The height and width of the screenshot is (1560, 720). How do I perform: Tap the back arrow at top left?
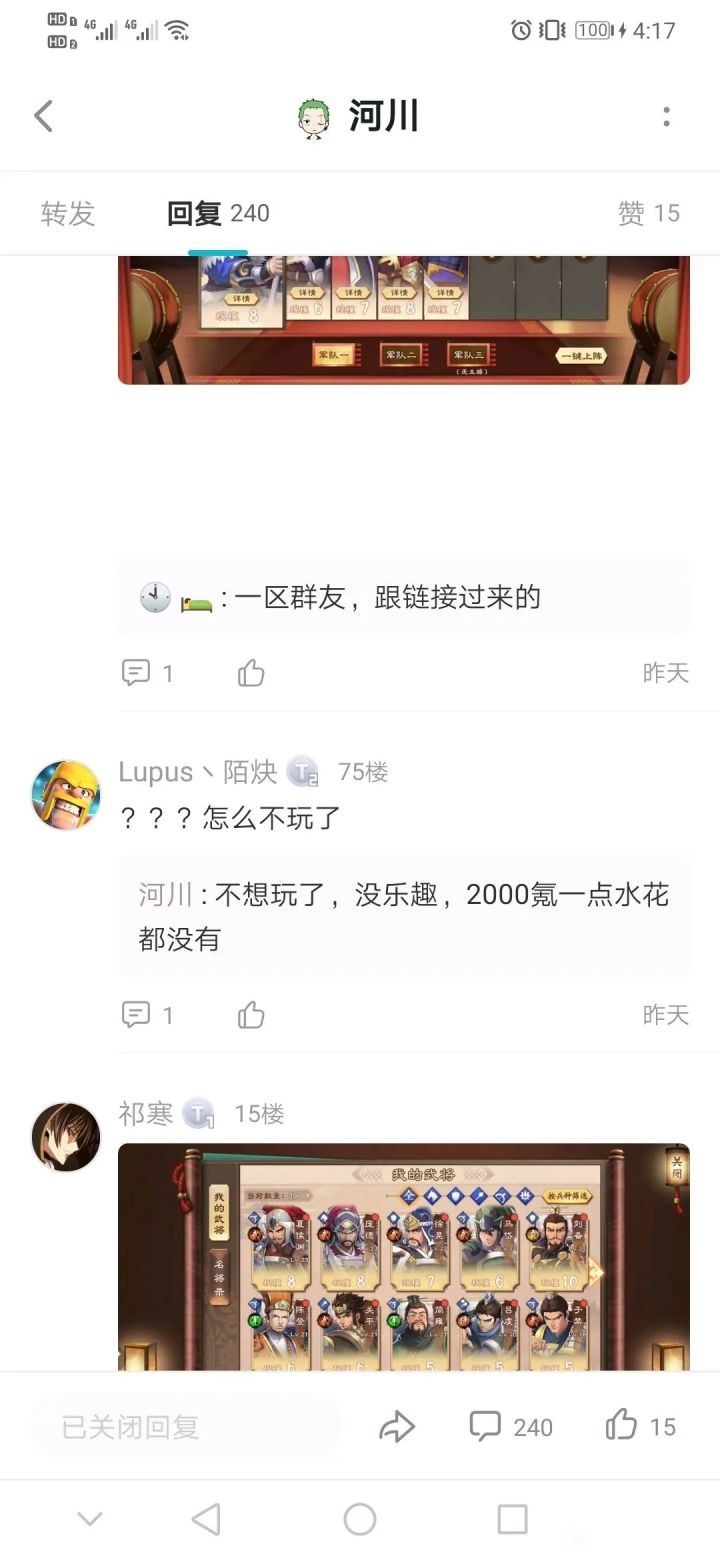[42, 115]
